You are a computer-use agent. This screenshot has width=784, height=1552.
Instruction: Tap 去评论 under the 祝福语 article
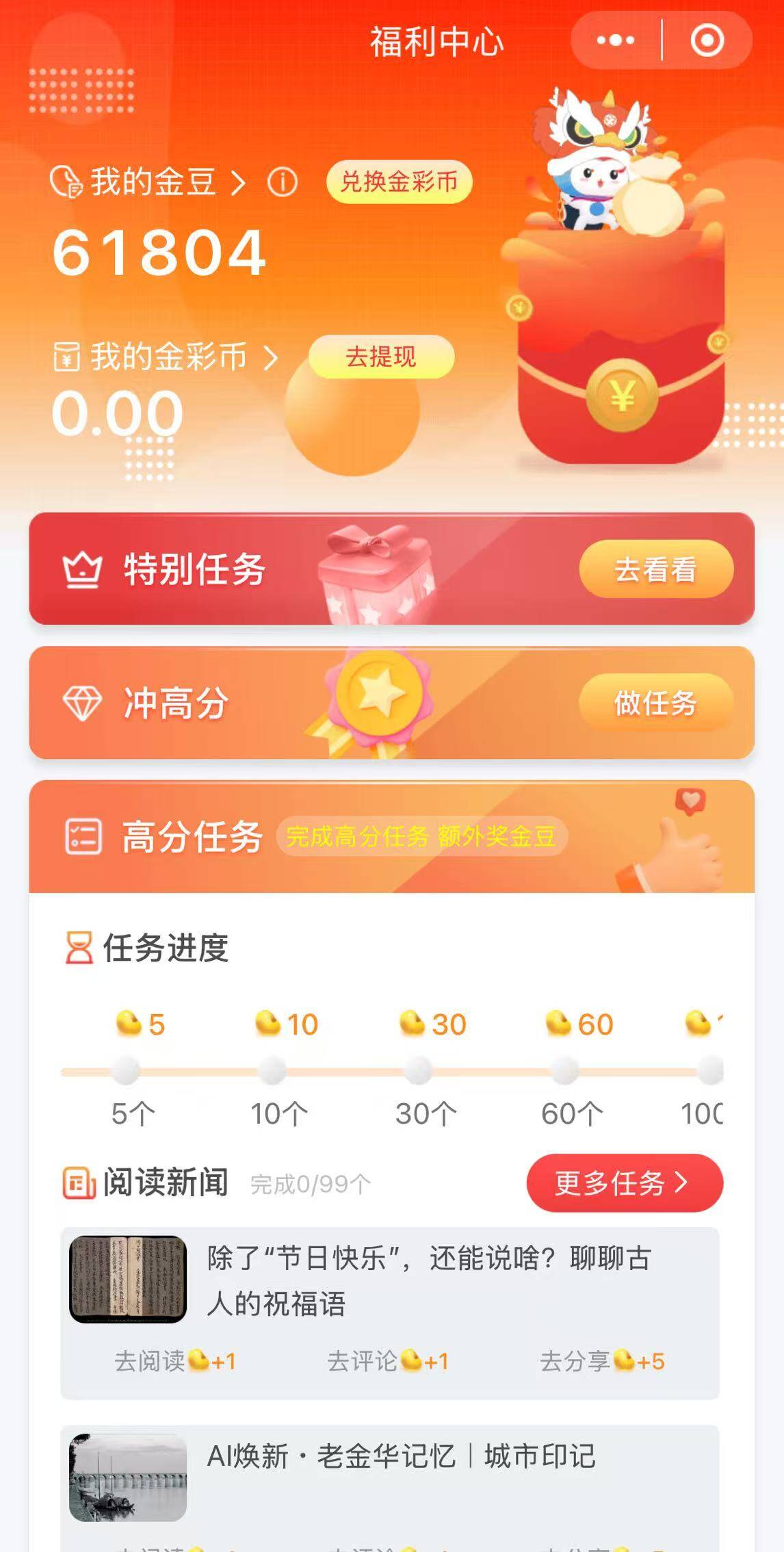(x=388, y=1361)
